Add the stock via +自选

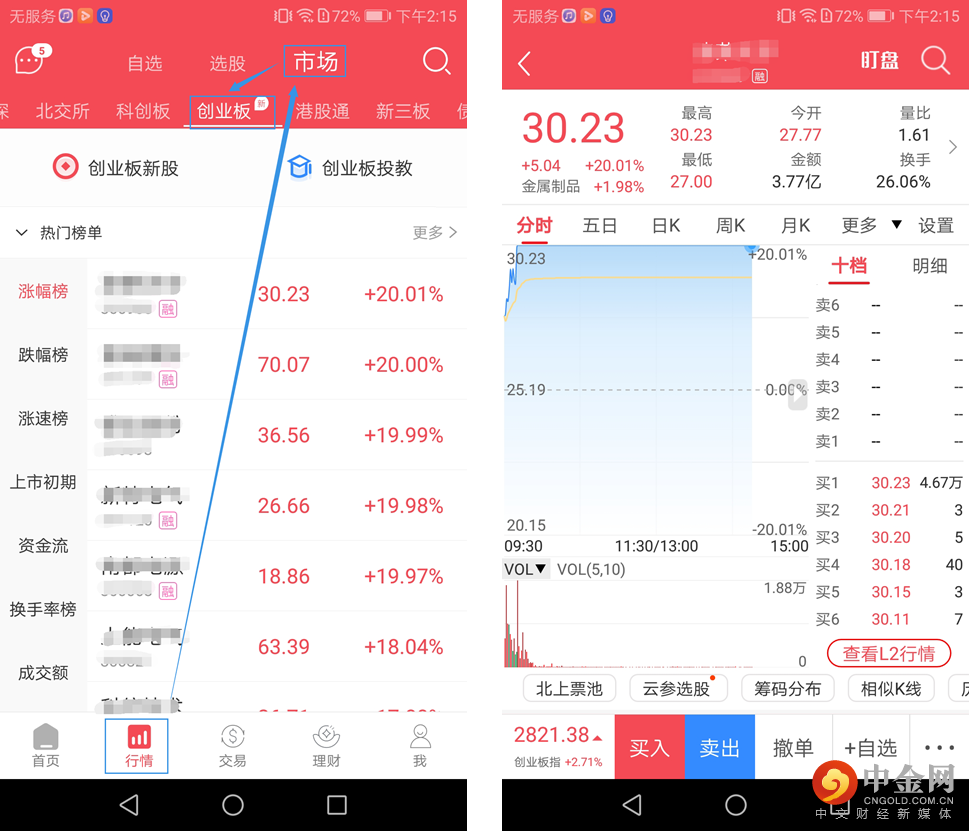pyautogui.click(x=870, y=747)
